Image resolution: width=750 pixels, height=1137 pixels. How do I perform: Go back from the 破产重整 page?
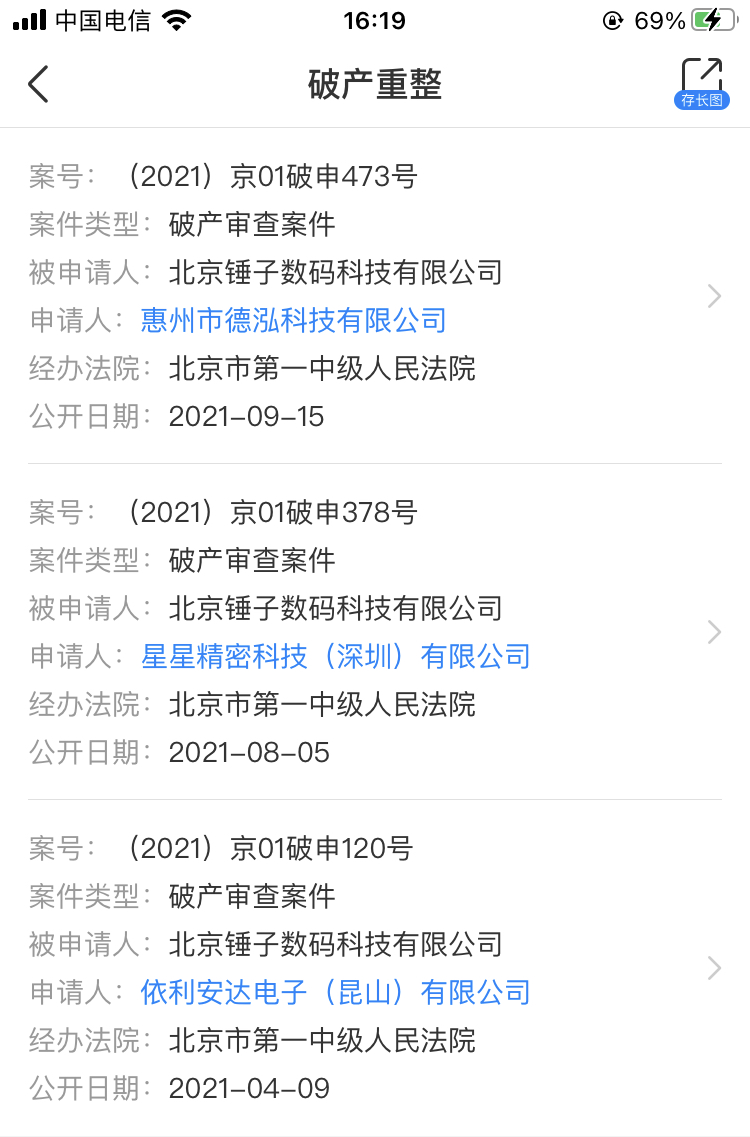point(38,85)
